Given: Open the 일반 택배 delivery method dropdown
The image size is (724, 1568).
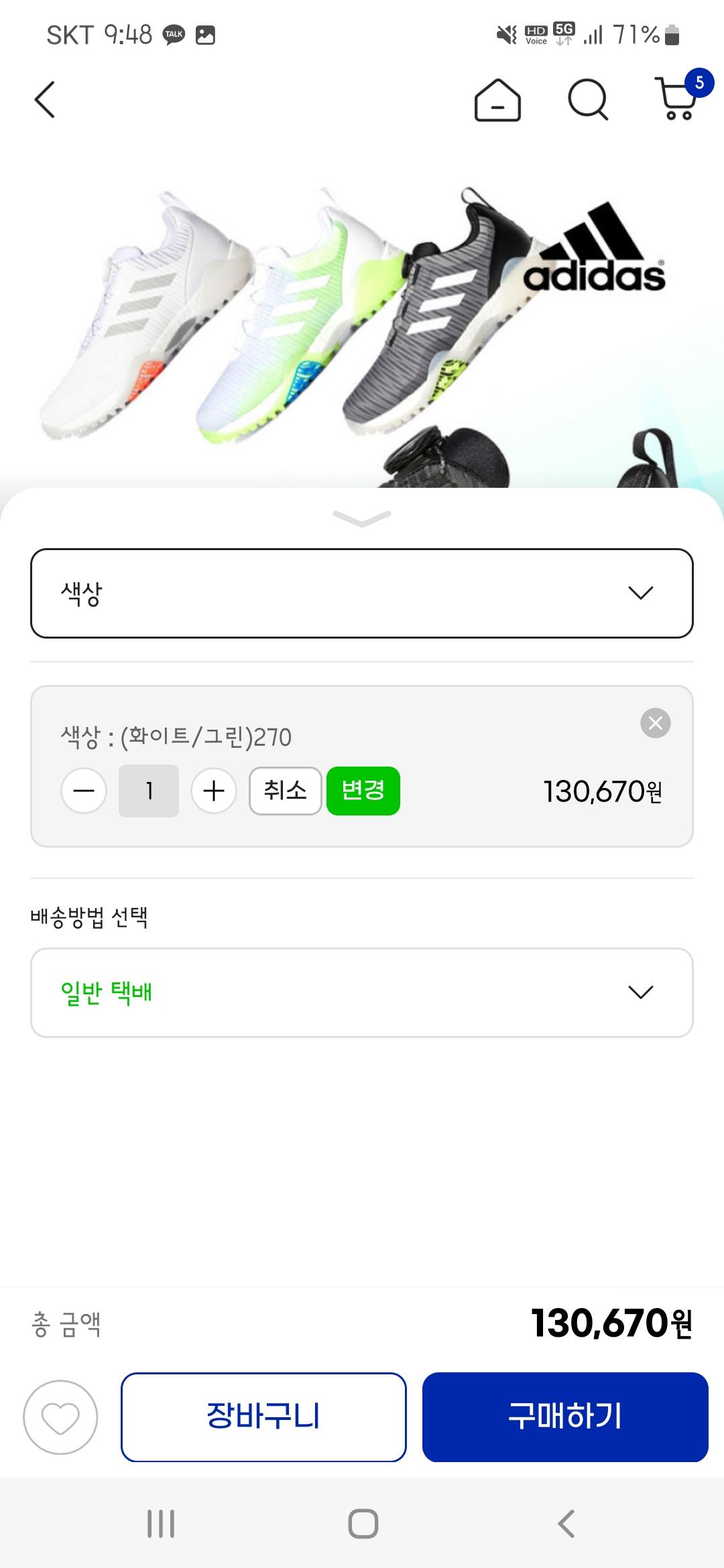Looking at the screenshot, I should [x=362, y=992].
